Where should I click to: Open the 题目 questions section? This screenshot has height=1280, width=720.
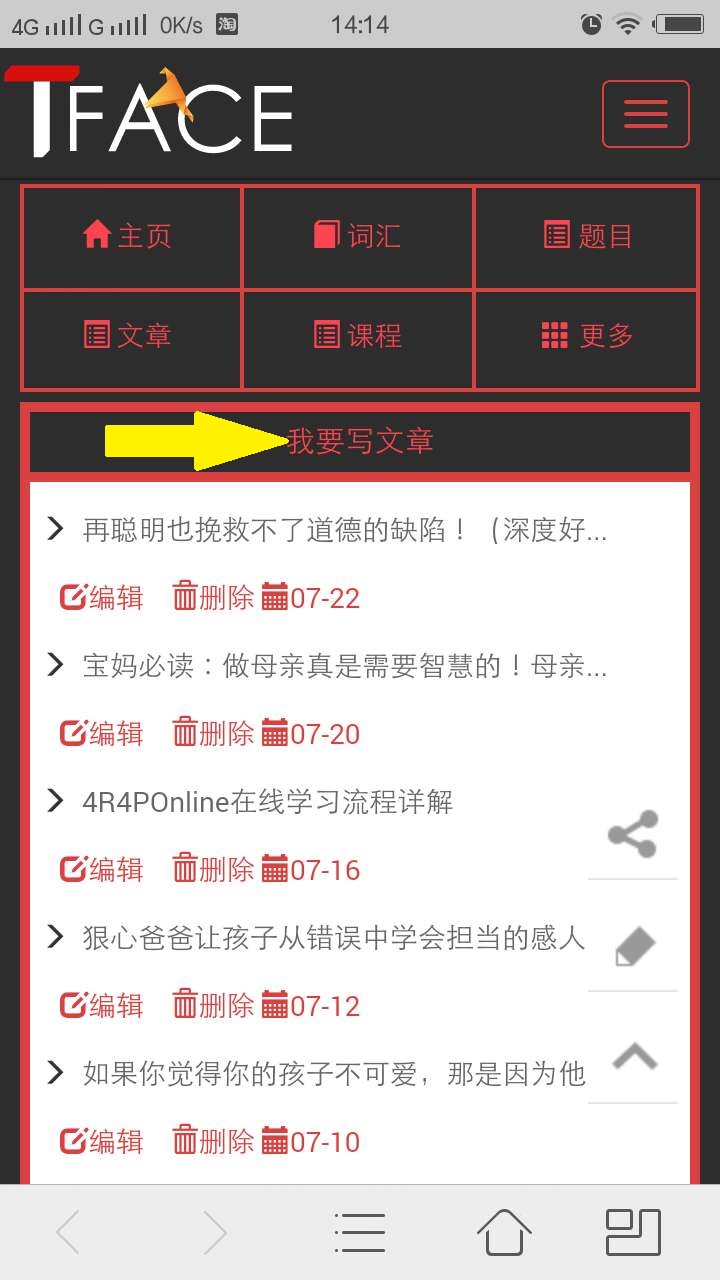tap(587, 237)
